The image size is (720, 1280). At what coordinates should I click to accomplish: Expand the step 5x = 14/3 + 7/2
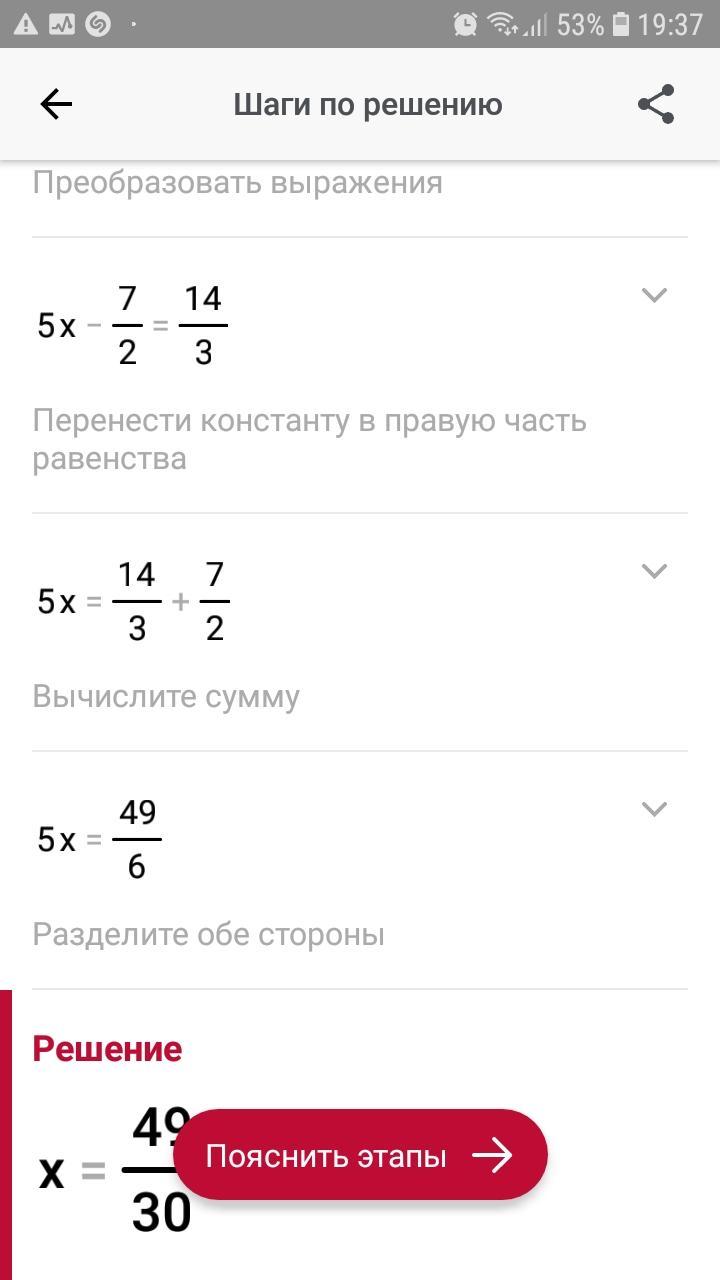point(654,571)
